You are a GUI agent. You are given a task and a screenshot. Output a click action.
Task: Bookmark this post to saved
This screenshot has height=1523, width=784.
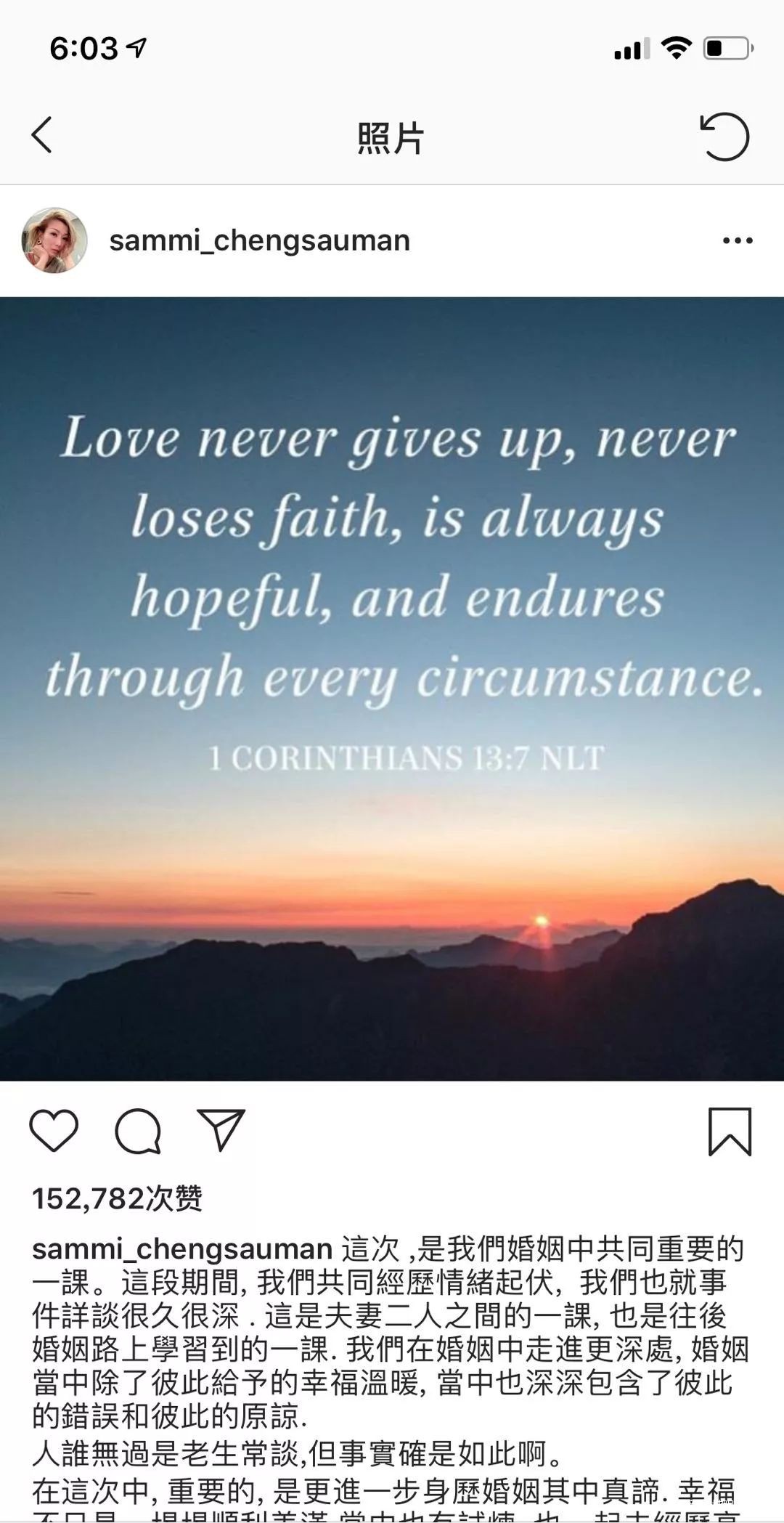pyautogui.click(x=730, y=1131)
